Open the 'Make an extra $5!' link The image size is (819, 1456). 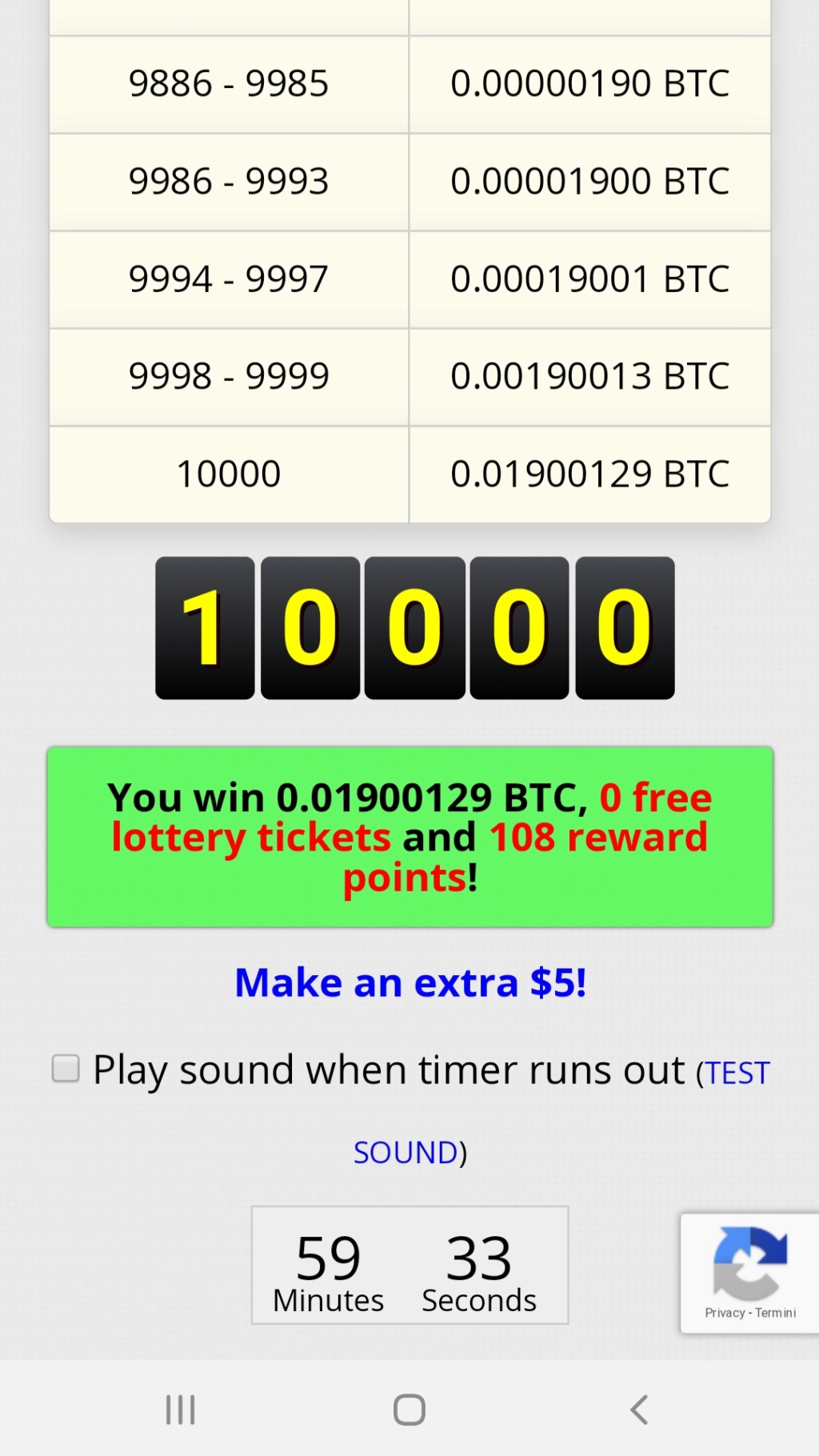click(x=410, y=982)
